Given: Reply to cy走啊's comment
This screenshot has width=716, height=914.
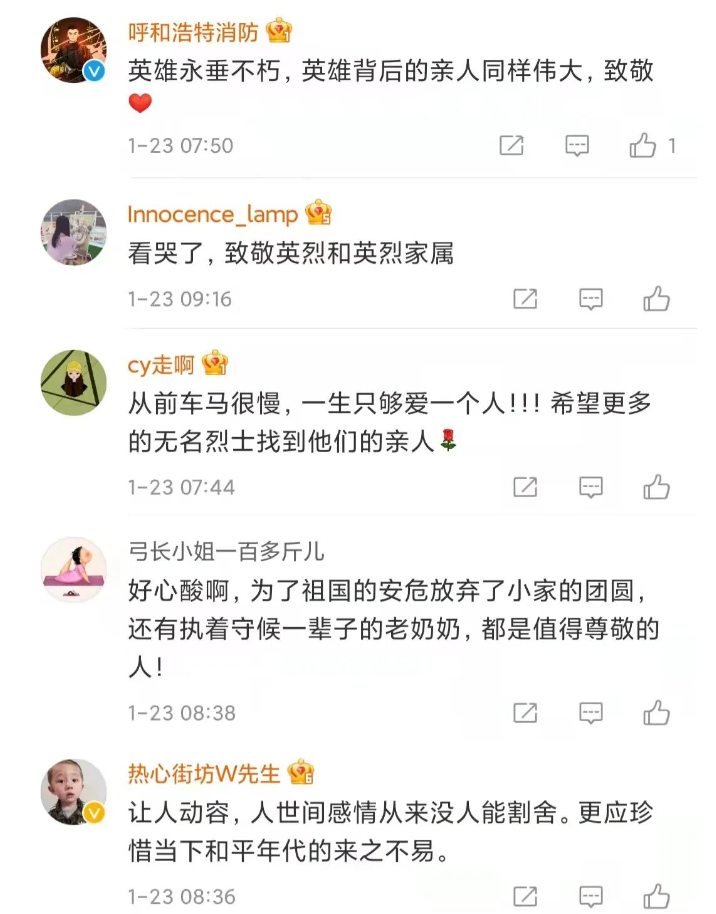Looking at the screenshot, I should (x=591, y=487).
